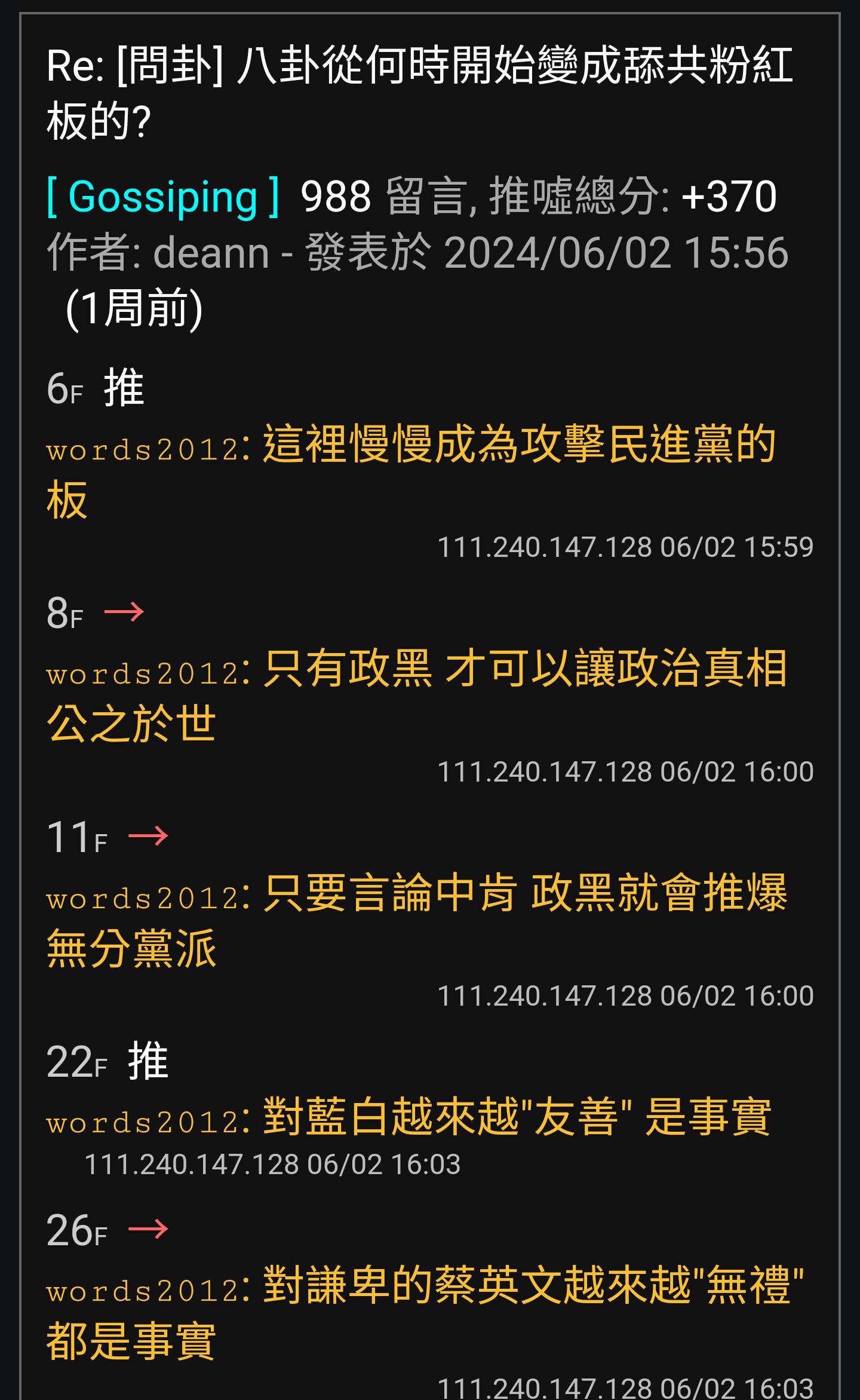The width and height of the screenshot is (860, 1400).
Task: Open the 11F comment about 只要言論中肯
Action: (430, 913)
